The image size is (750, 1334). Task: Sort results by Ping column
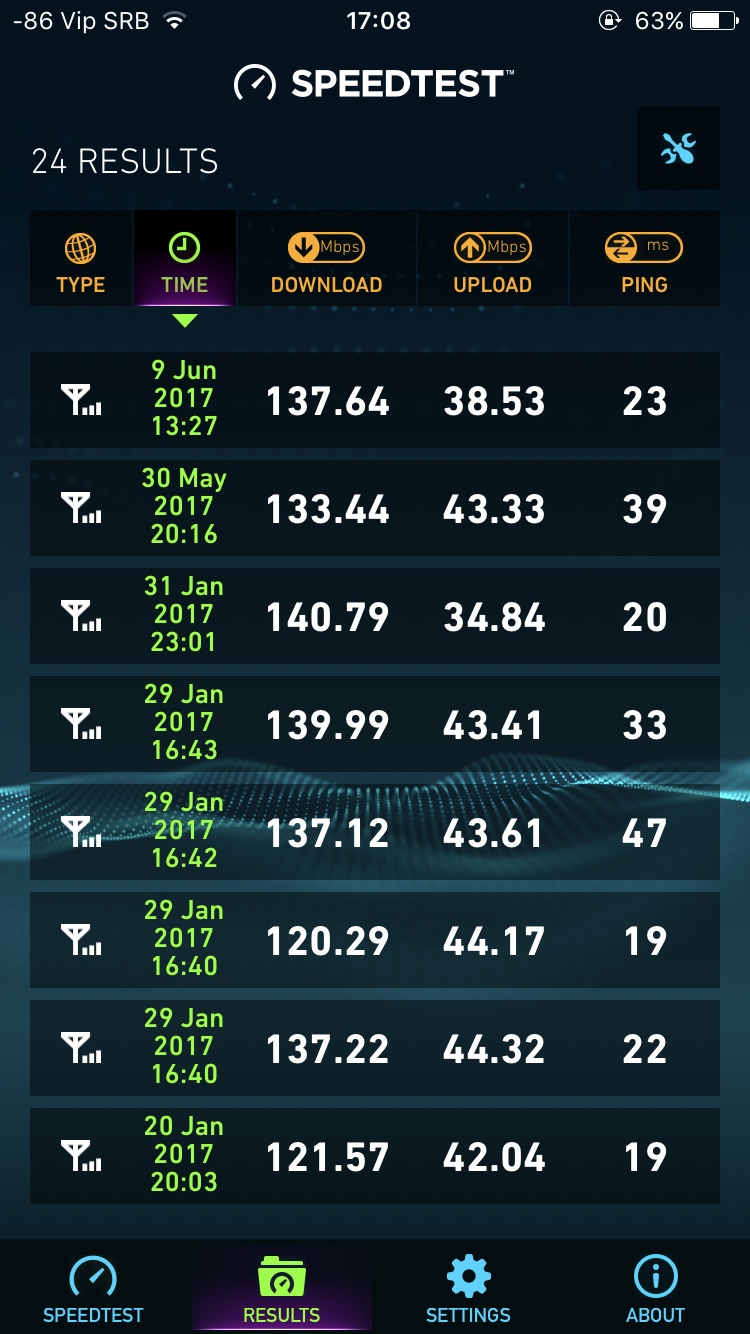(645, 259)
